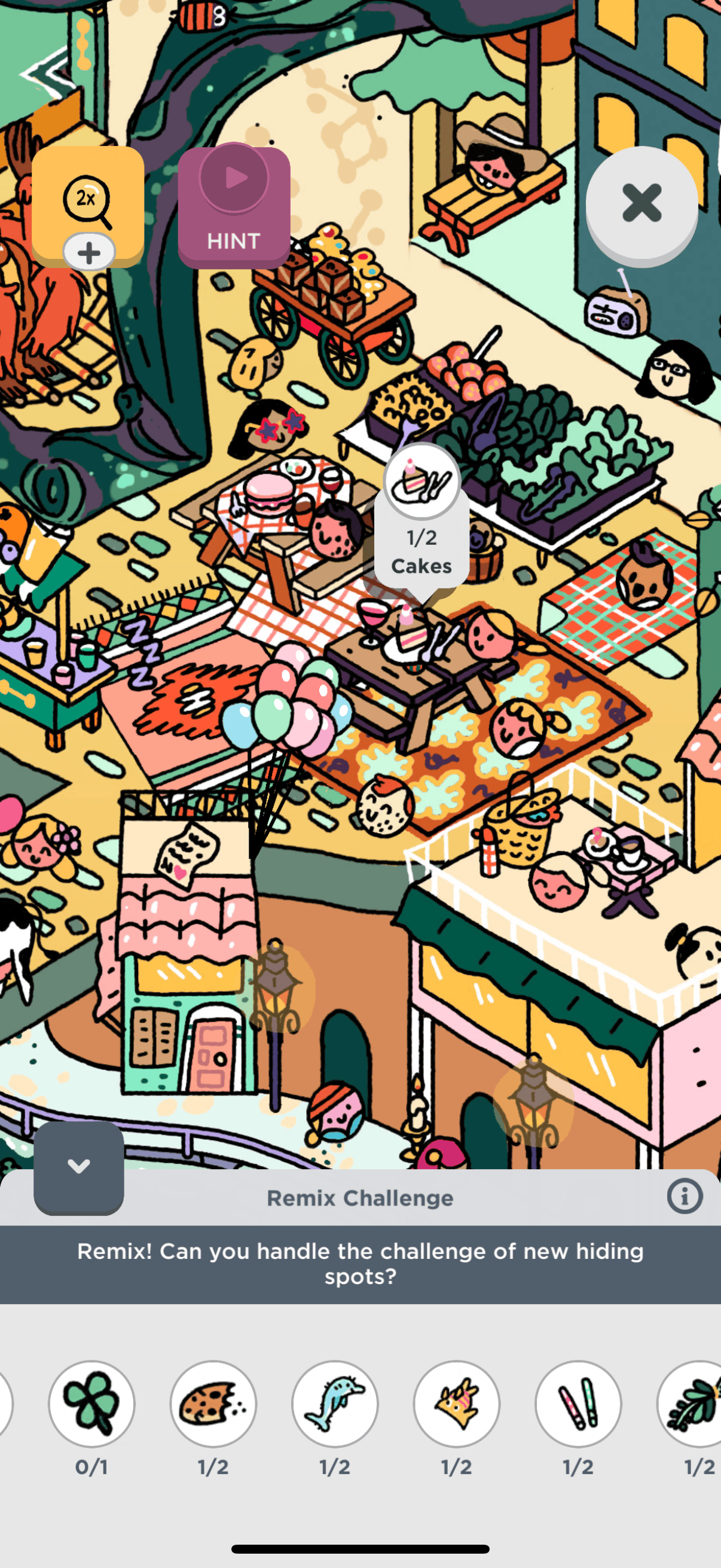Close the game with the X button
This screenshot has height=1568, width=721.
(x=641, y=203)
